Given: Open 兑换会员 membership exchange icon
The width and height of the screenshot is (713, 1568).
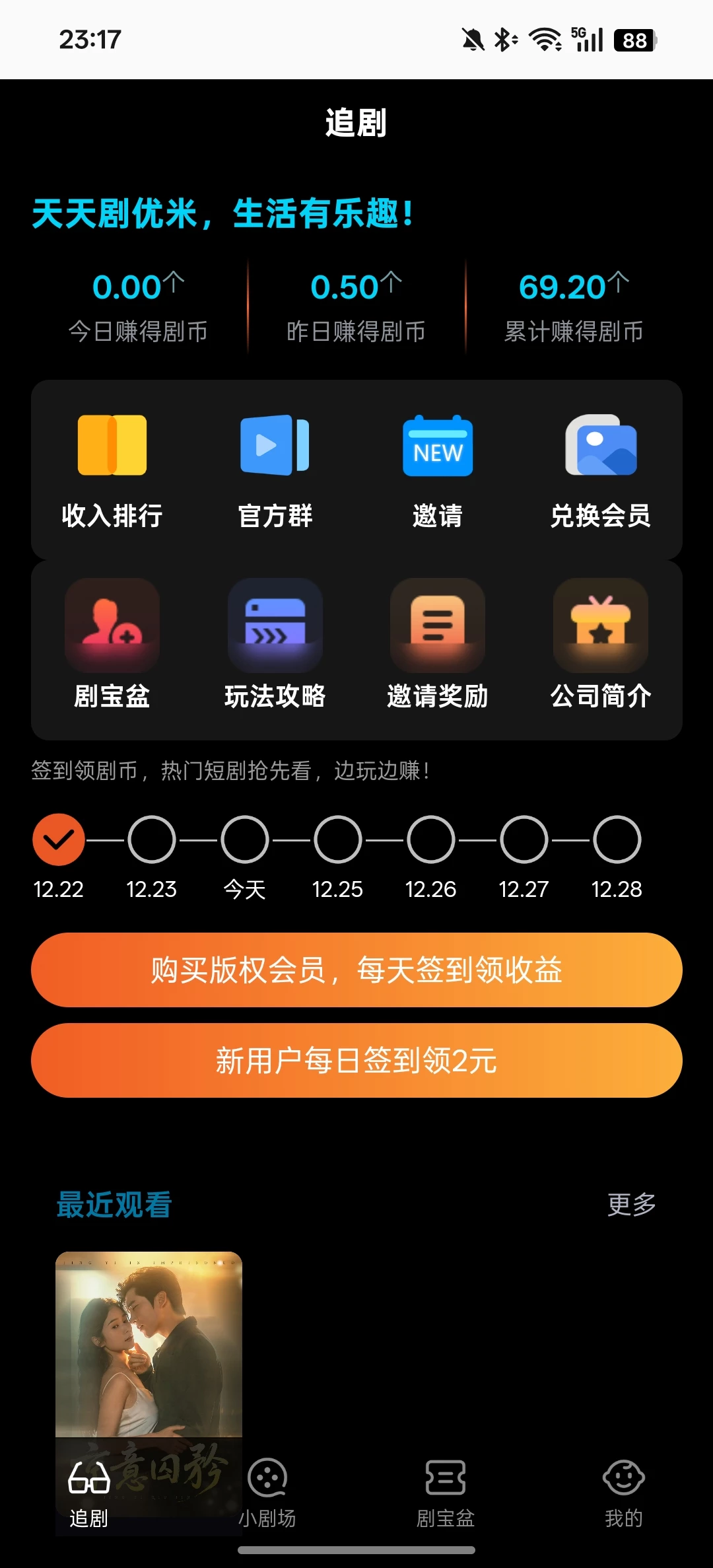Looking at the screenshot, I should tap(599, 446).
